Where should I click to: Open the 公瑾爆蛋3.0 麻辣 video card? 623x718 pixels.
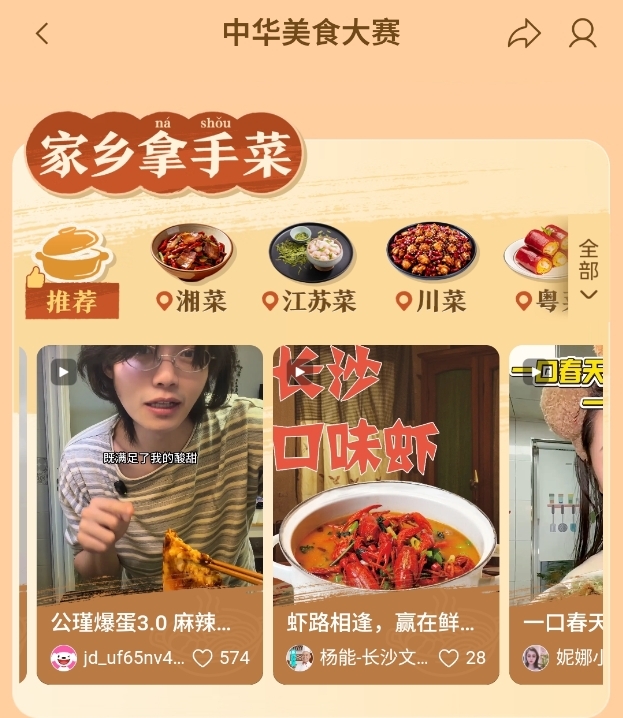pyautogui.click(x=150, y=480)
